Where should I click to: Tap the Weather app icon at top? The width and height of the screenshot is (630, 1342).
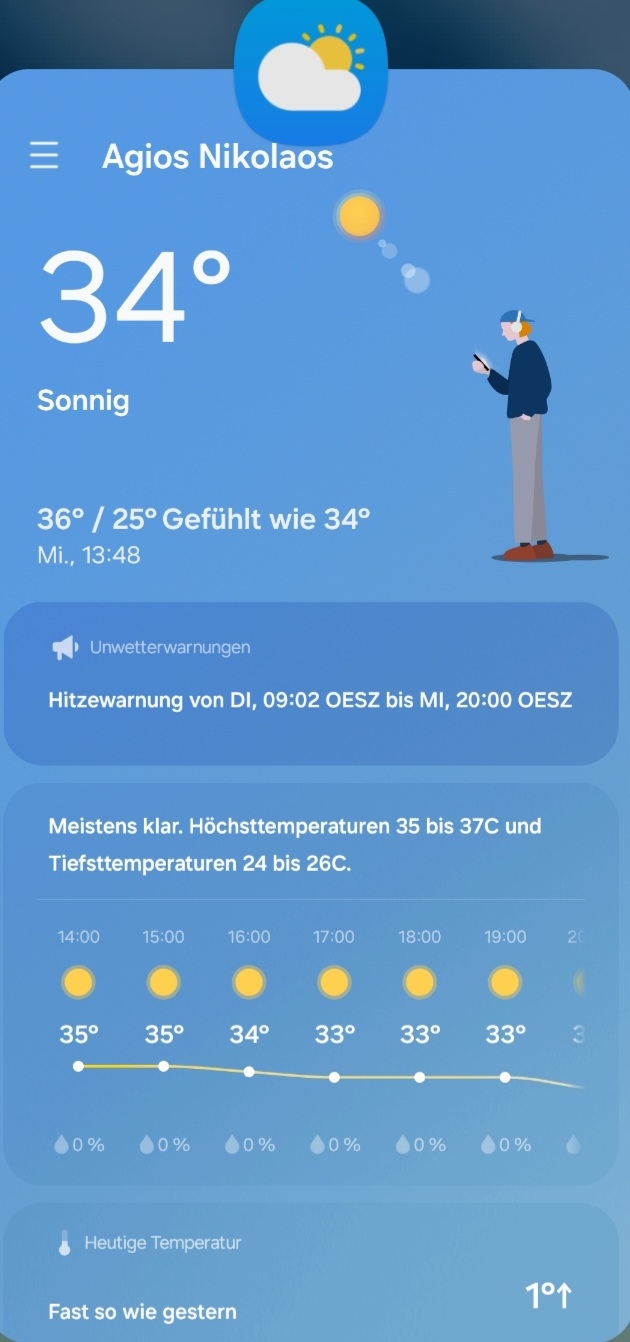tap(310, 70)
